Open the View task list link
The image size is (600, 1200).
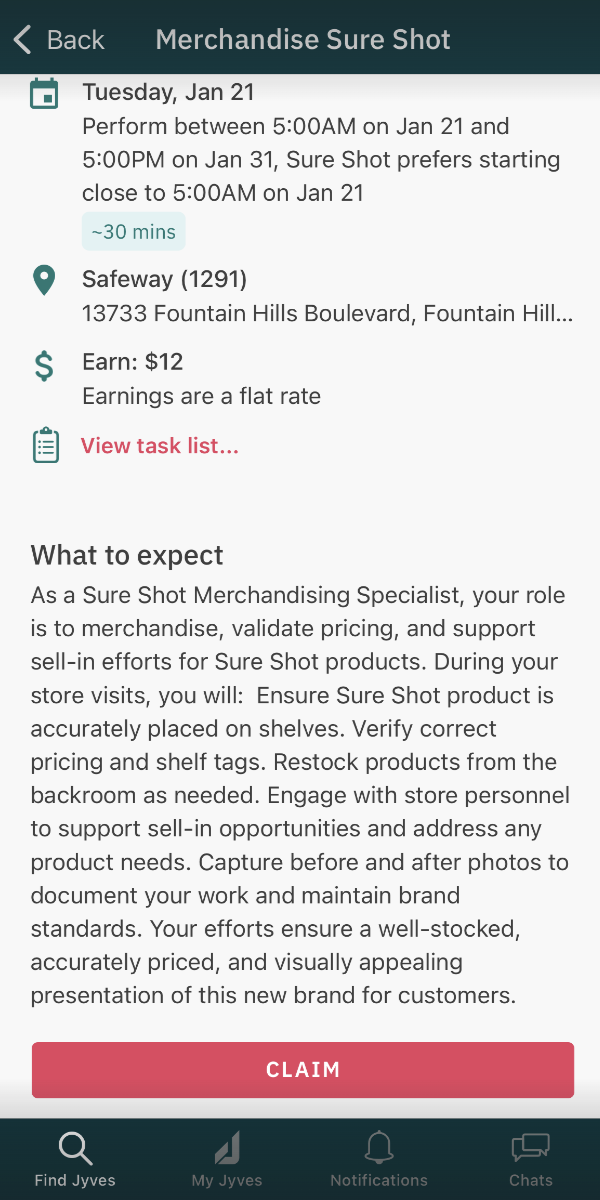pyautogui.click(x=160, y=446)
